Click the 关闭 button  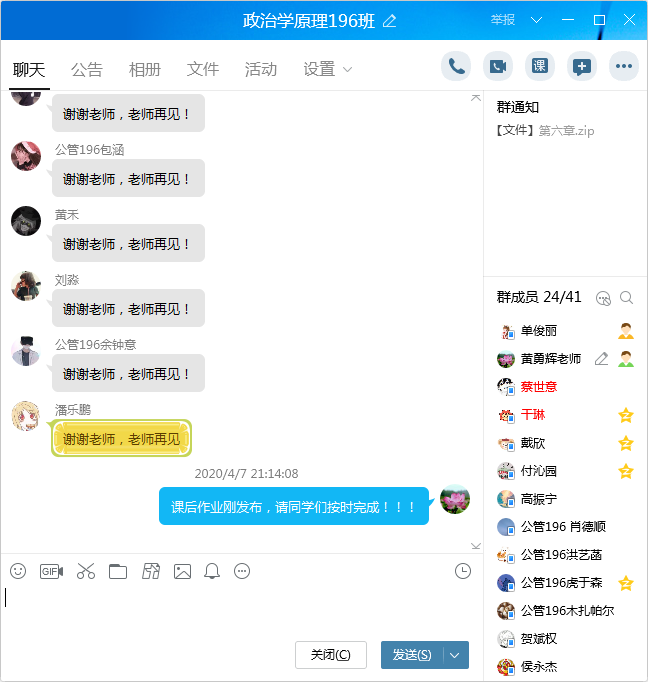(331, 655)
